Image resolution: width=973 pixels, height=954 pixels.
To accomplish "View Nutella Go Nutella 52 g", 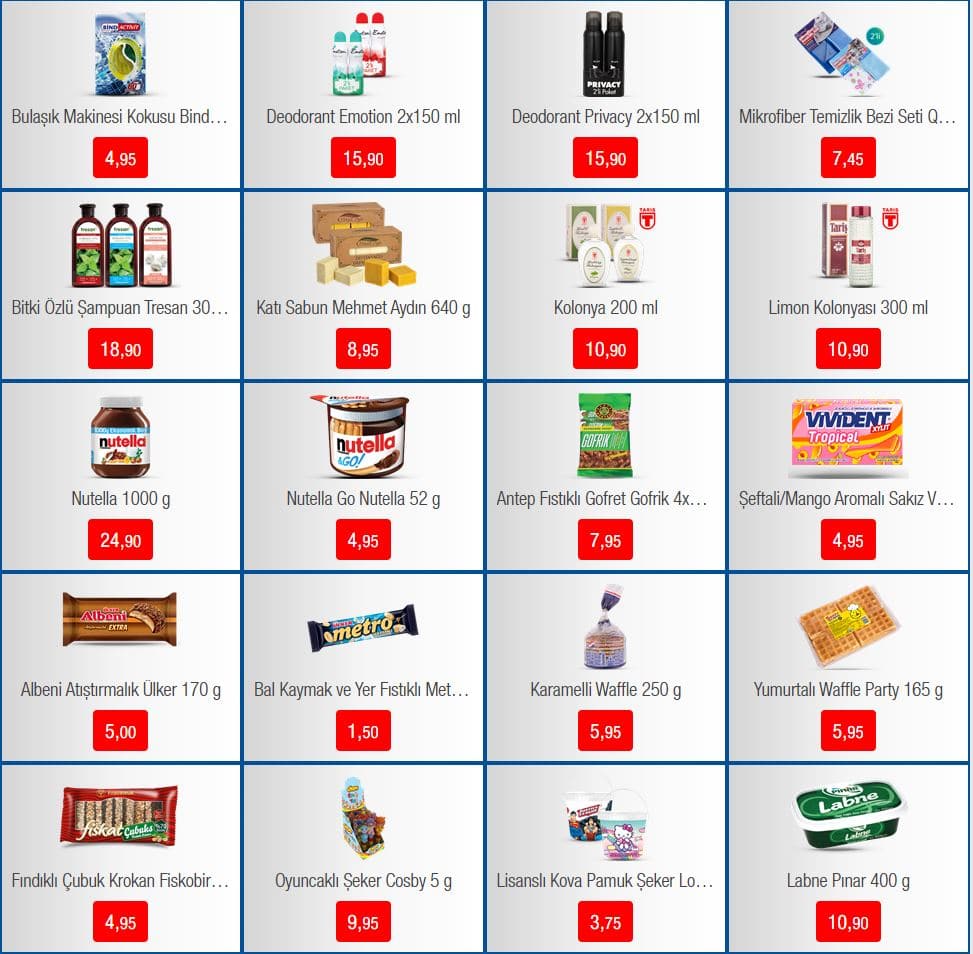I will (x=363, y=498).
